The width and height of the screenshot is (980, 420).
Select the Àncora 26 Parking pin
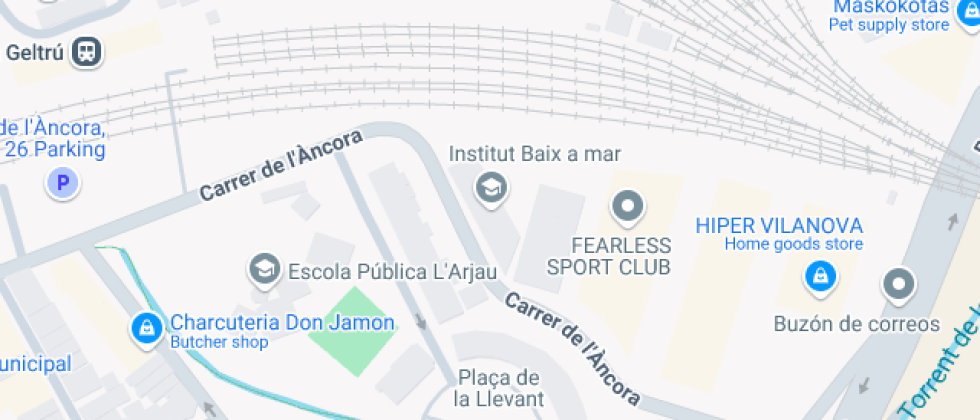pyautogui.click(x=63, y=184)
